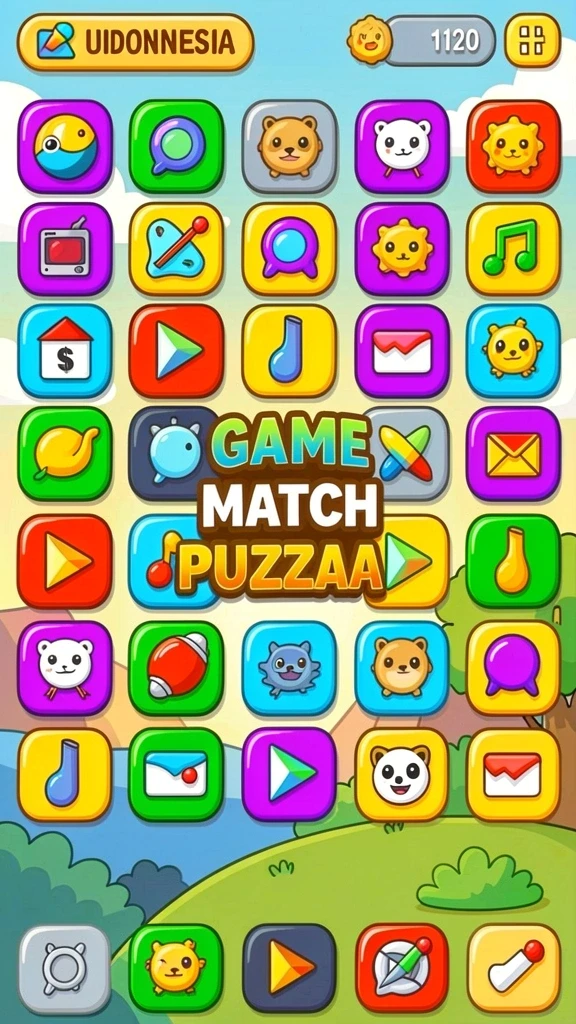Screen dimensions: 576x1024
Task: Tap the green tile with the envelope and red dot
Action: click(x=176, y=775)
